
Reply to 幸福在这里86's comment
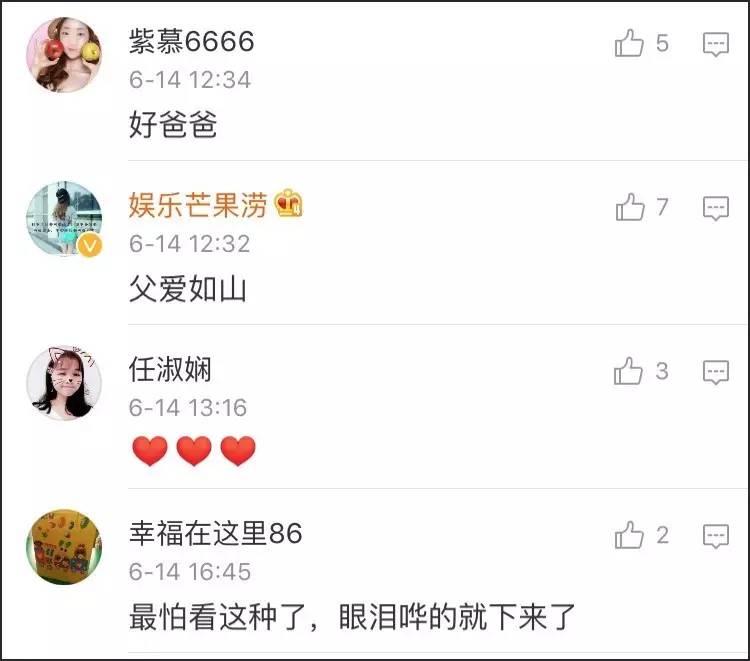point(716,536)
